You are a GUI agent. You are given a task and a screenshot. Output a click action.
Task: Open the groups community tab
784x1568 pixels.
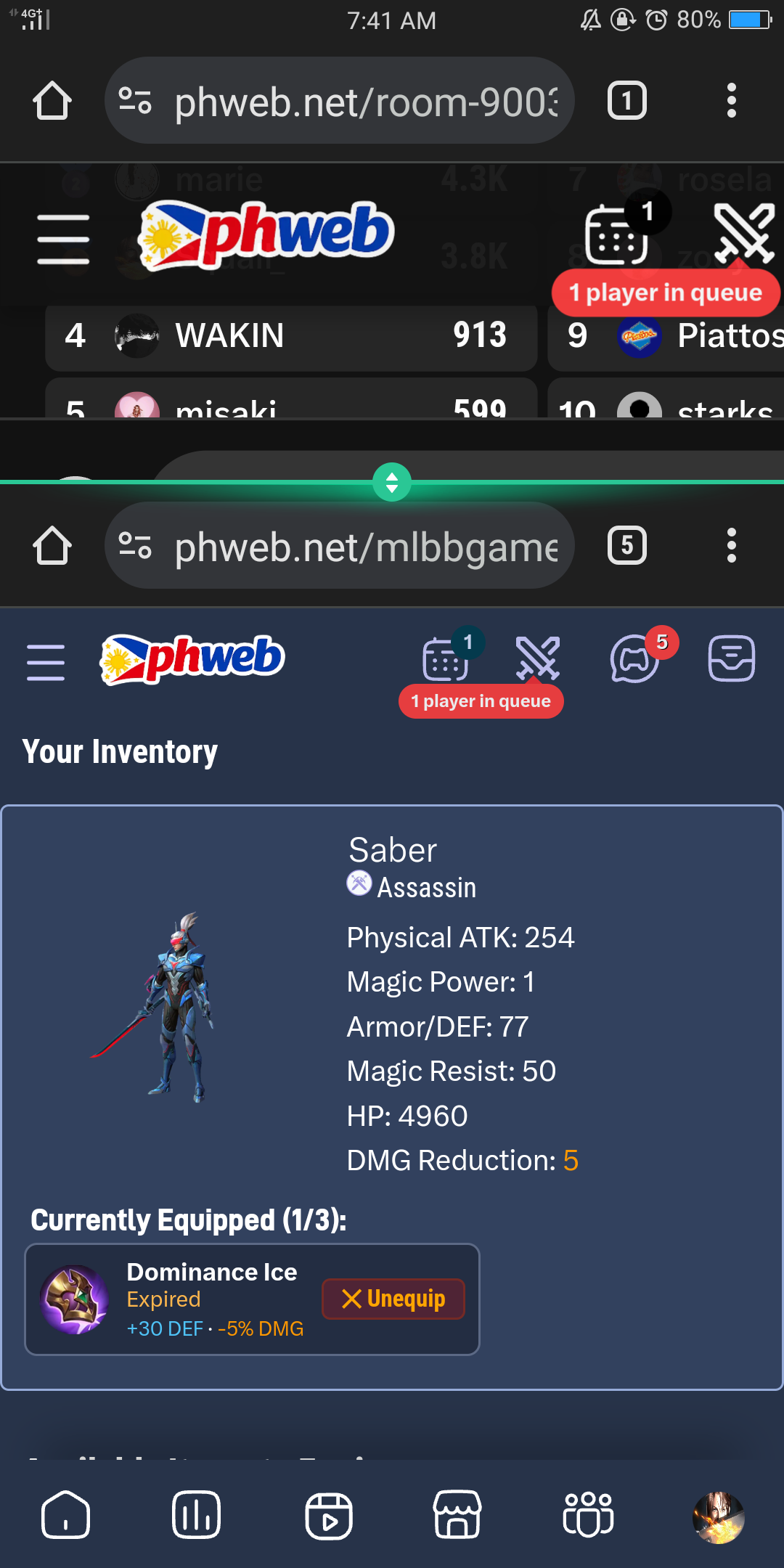588,1515
